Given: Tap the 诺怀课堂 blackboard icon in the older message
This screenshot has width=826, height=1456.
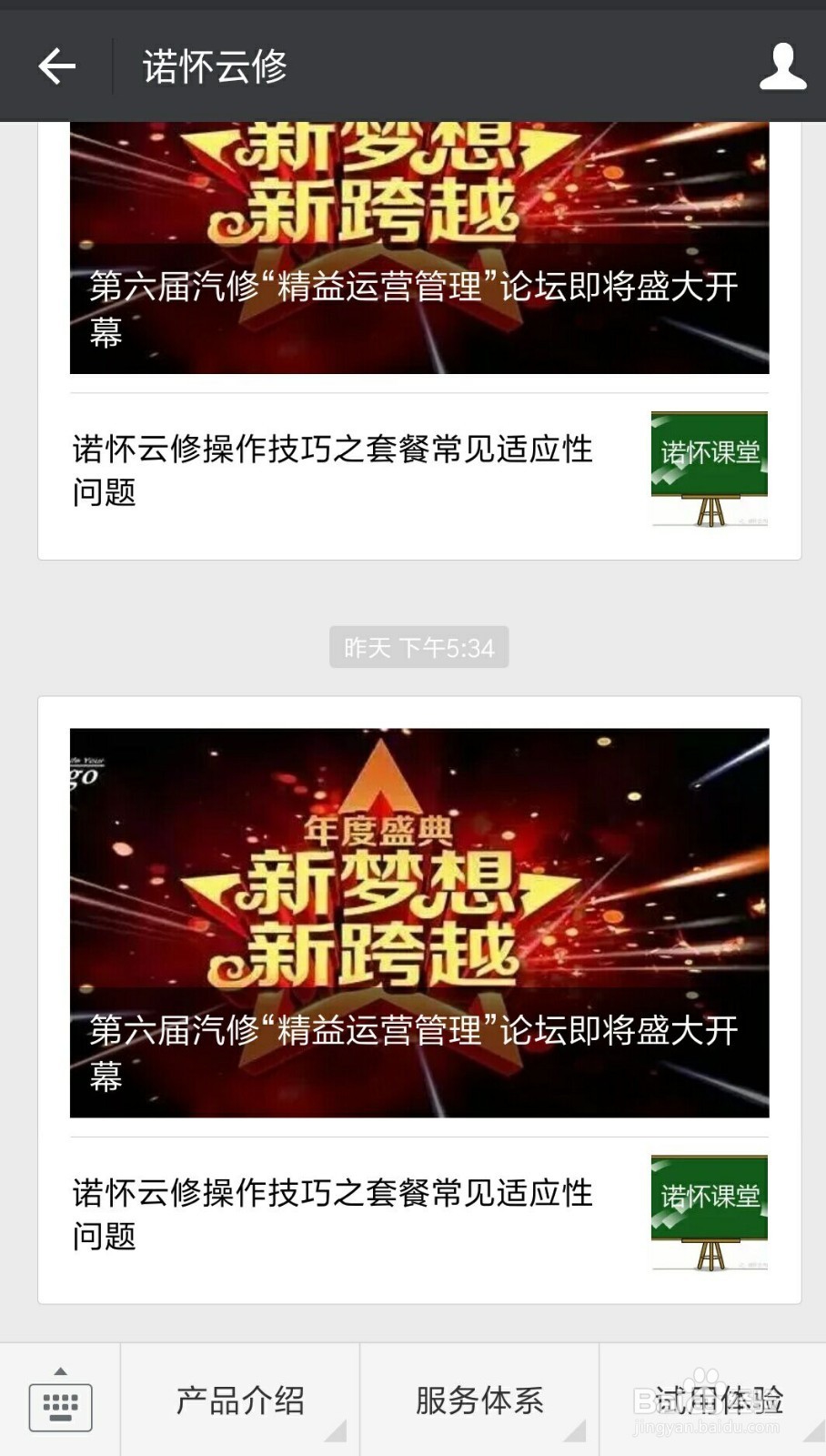Looking at the screenshot, I should [x=710, y=470].
